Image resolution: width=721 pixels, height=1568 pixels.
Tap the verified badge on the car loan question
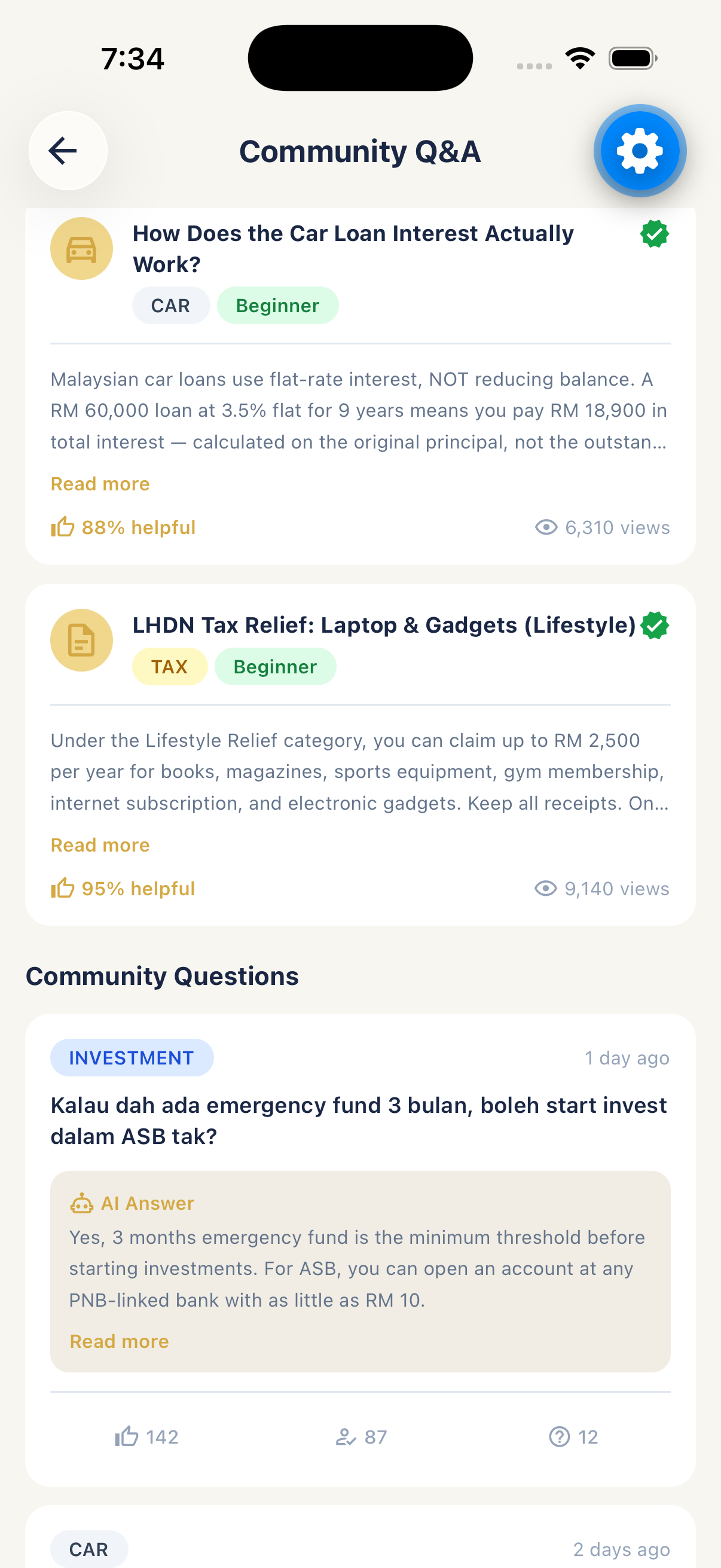(655, 234)
